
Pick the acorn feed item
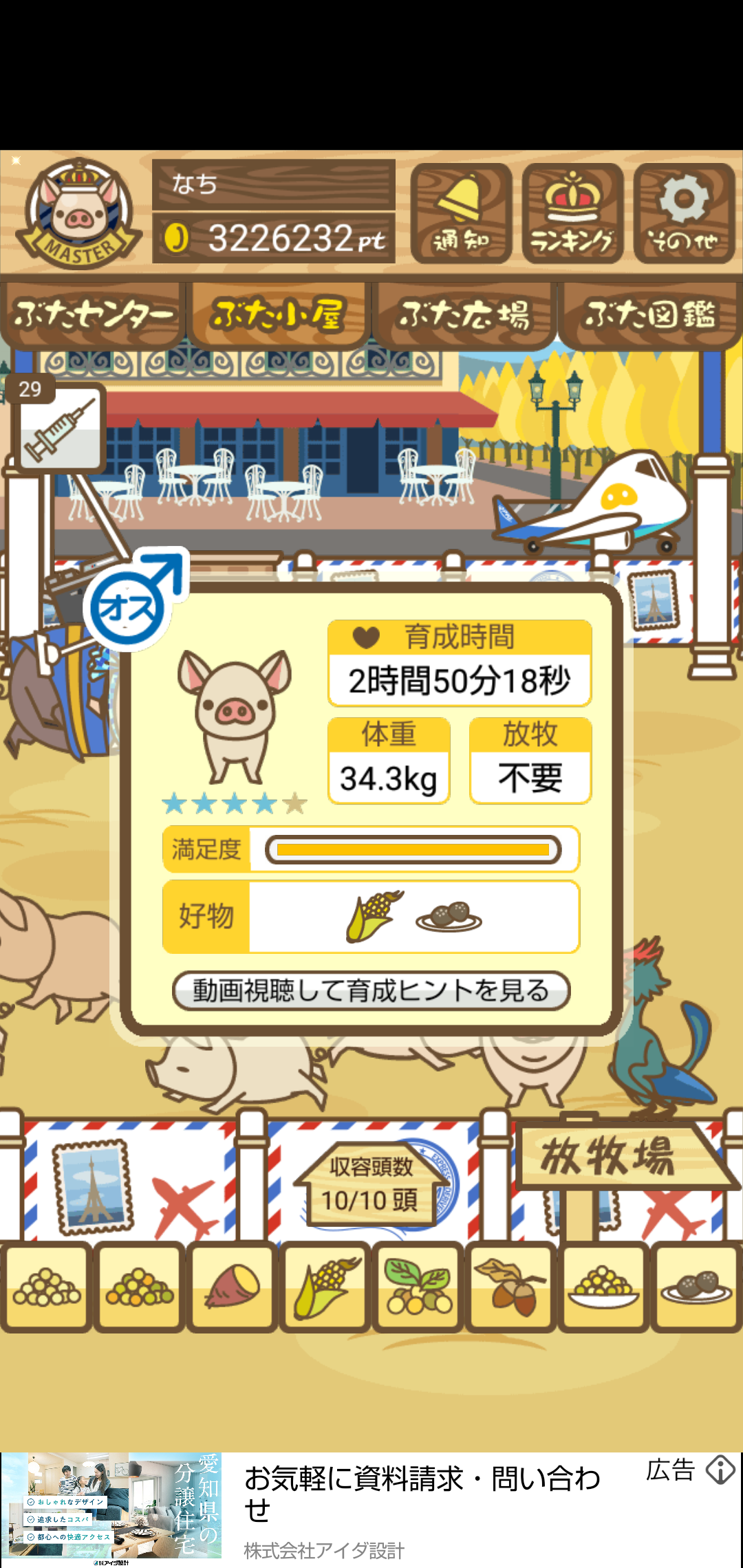tap(511, 1286)
